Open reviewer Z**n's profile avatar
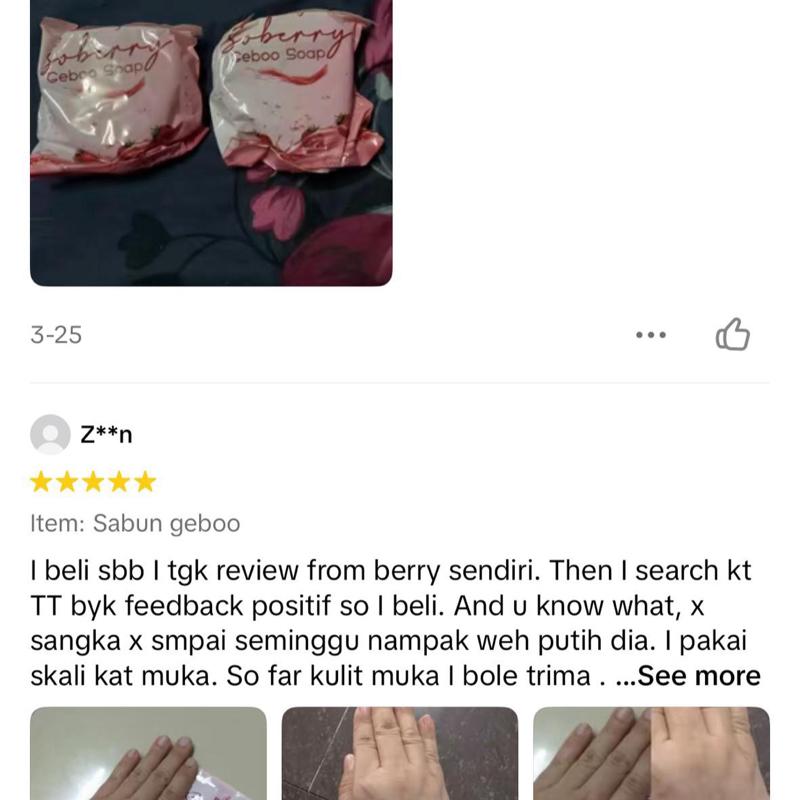 click(50, 434)
